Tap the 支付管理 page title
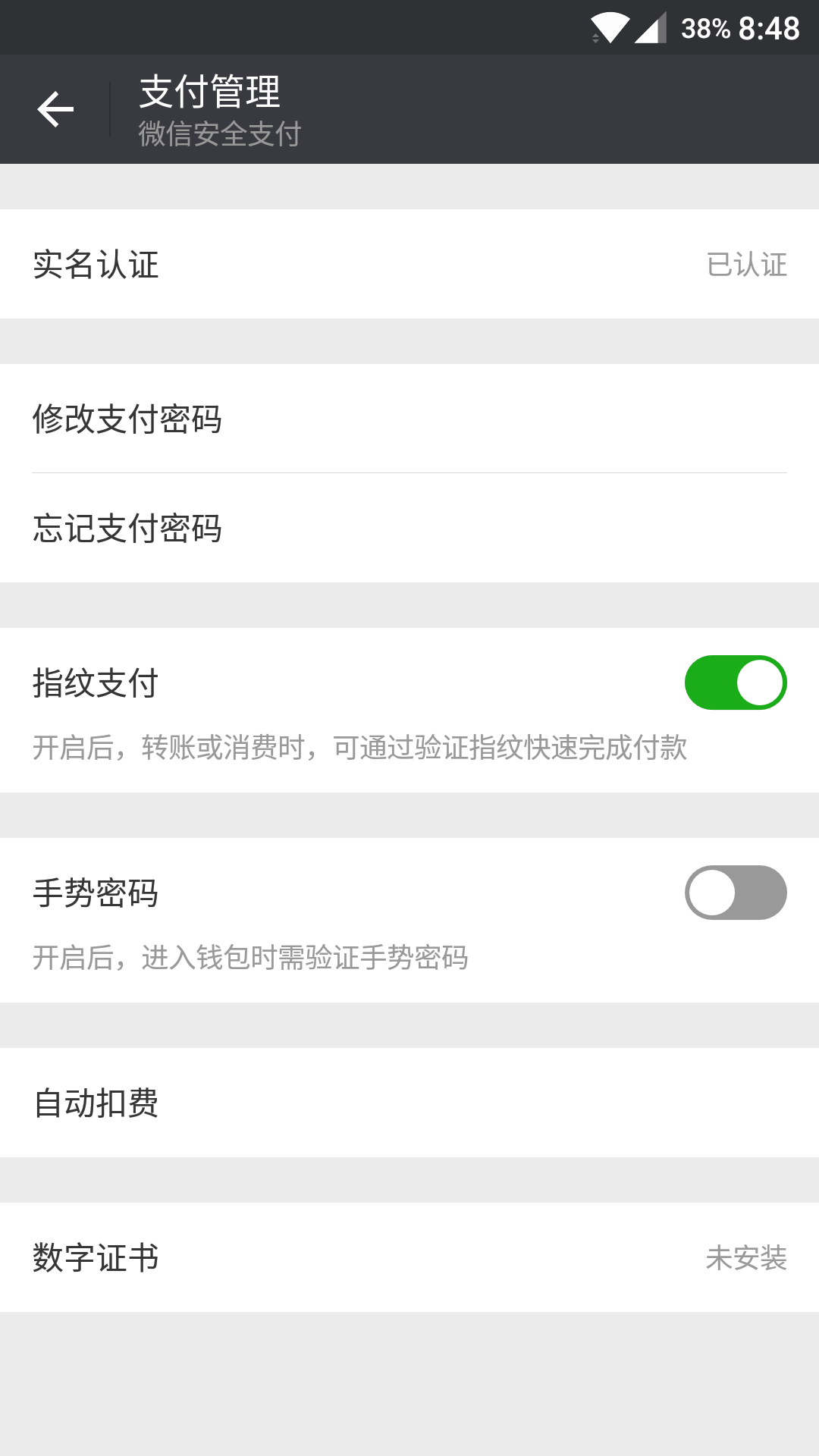The width and height of the screenshot is (819, 1456). coord(209,93)
